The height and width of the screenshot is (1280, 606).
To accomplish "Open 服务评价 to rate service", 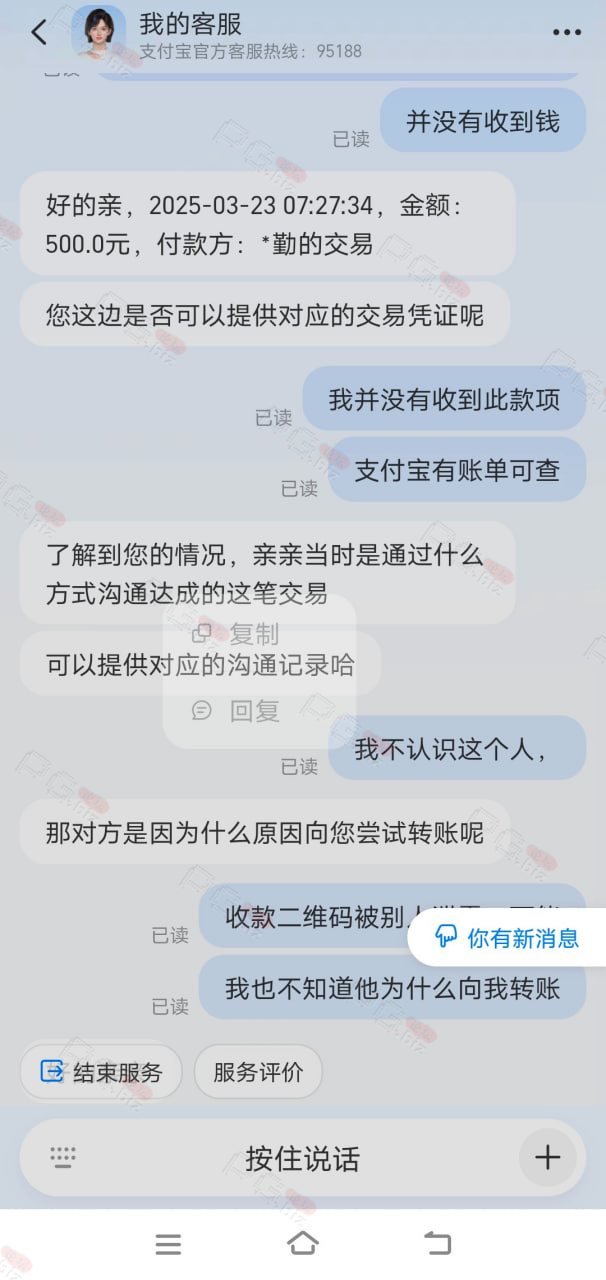I will (258, 1072).
